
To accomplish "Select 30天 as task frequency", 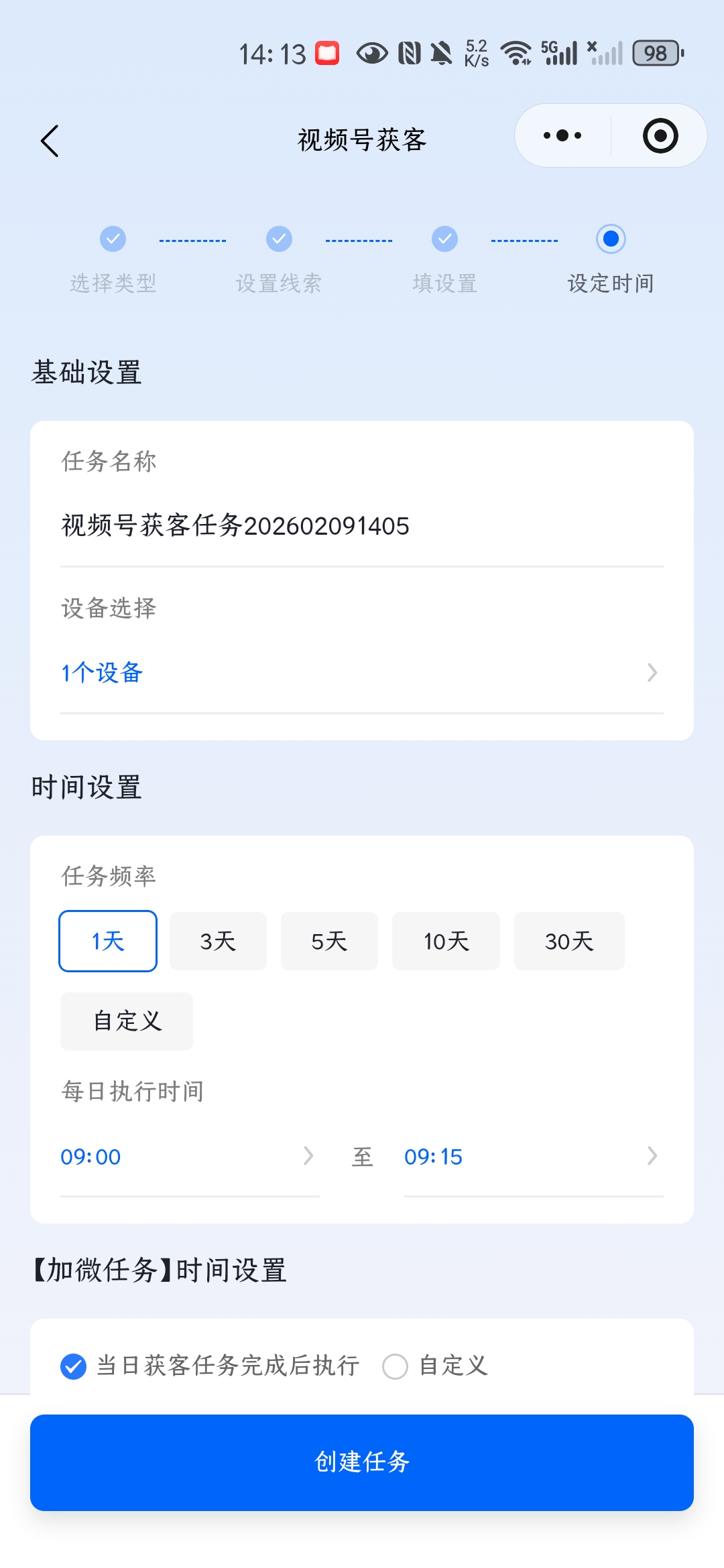I will 569,941.
